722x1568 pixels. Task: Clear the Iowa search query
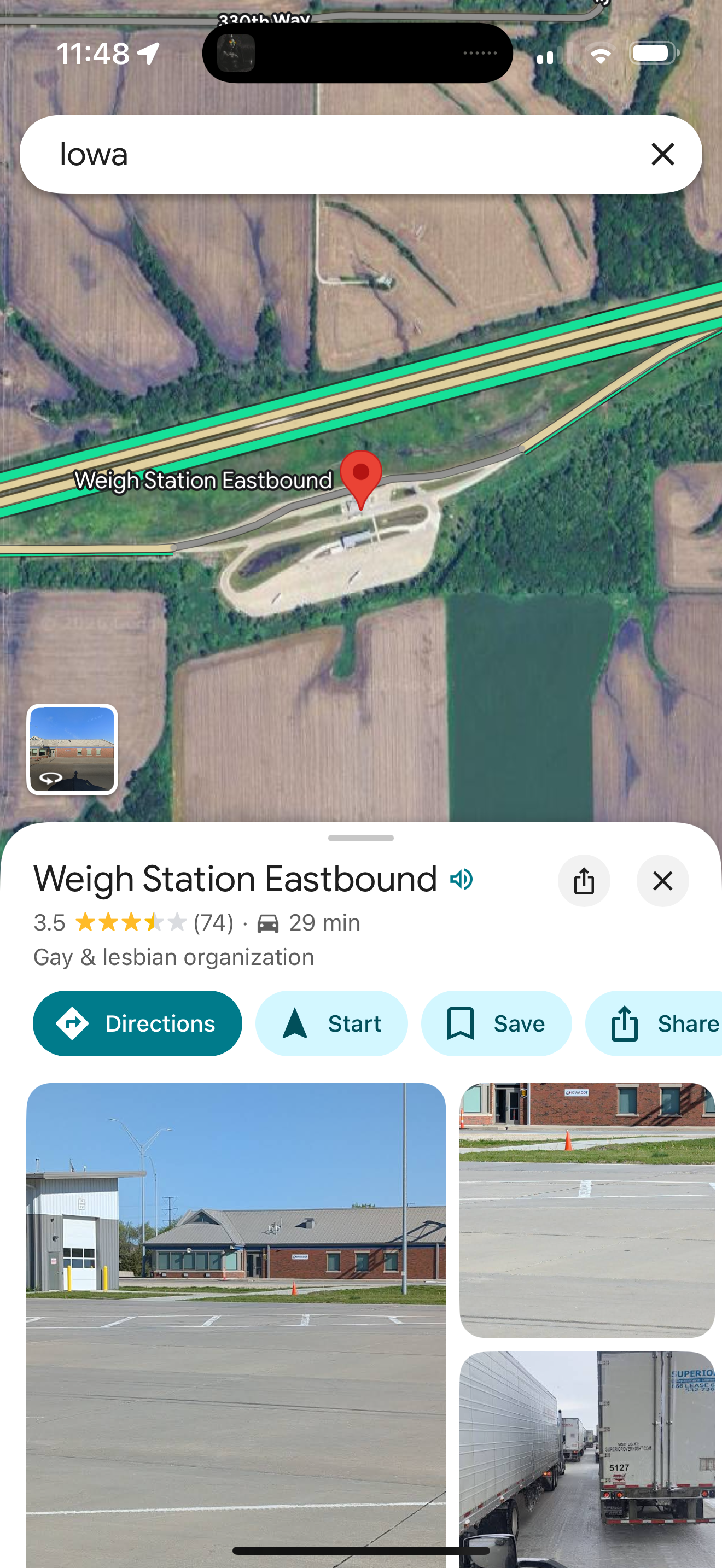(x=662, y=154)
